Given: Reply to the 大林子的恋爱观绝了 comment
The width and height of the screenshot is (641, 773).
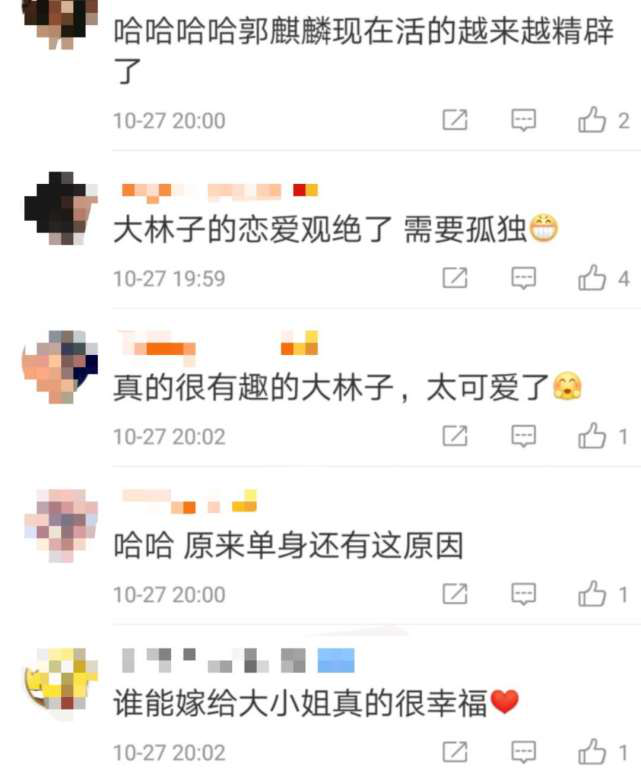Looking at the screenshot, I should [x=524, y=278].
